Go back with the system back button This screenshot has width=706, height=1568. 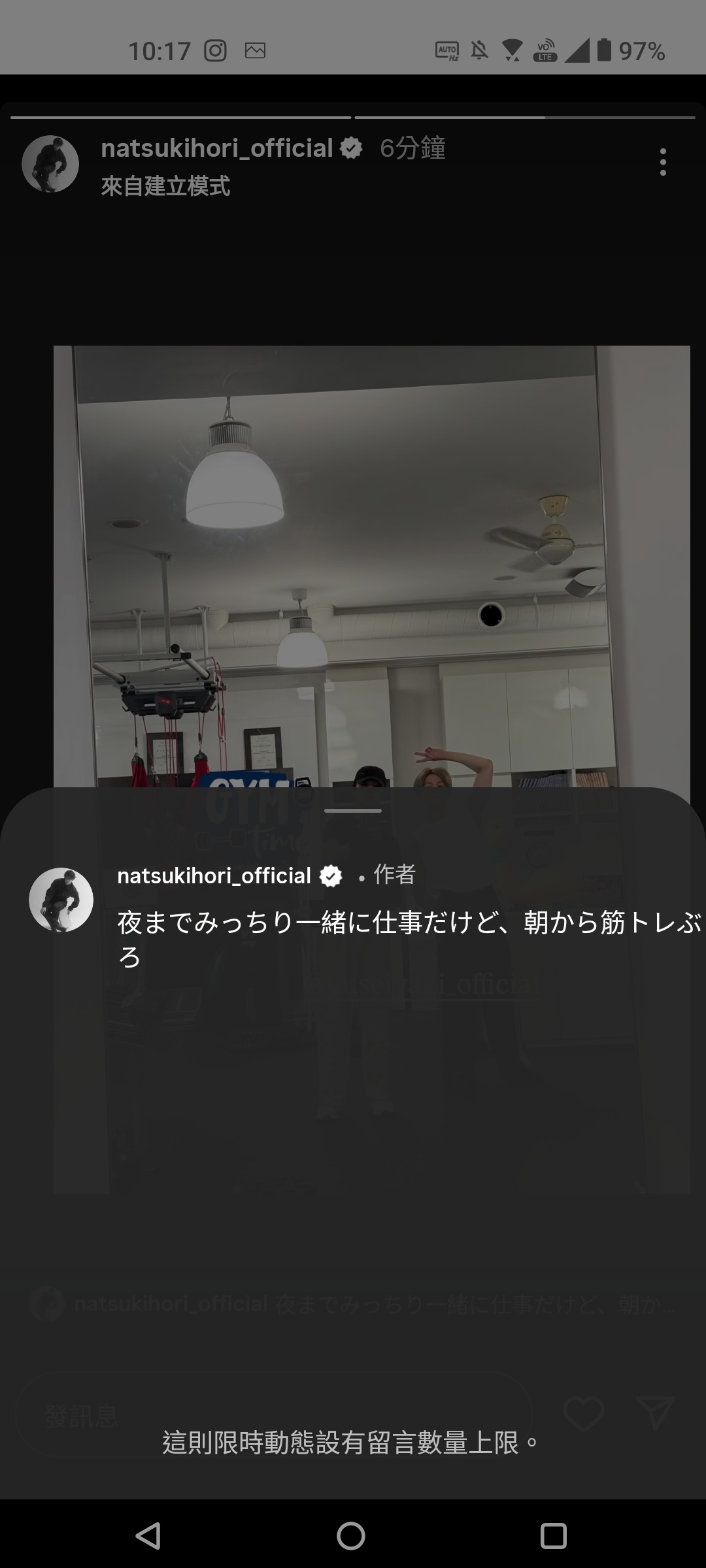[148, 1535]
